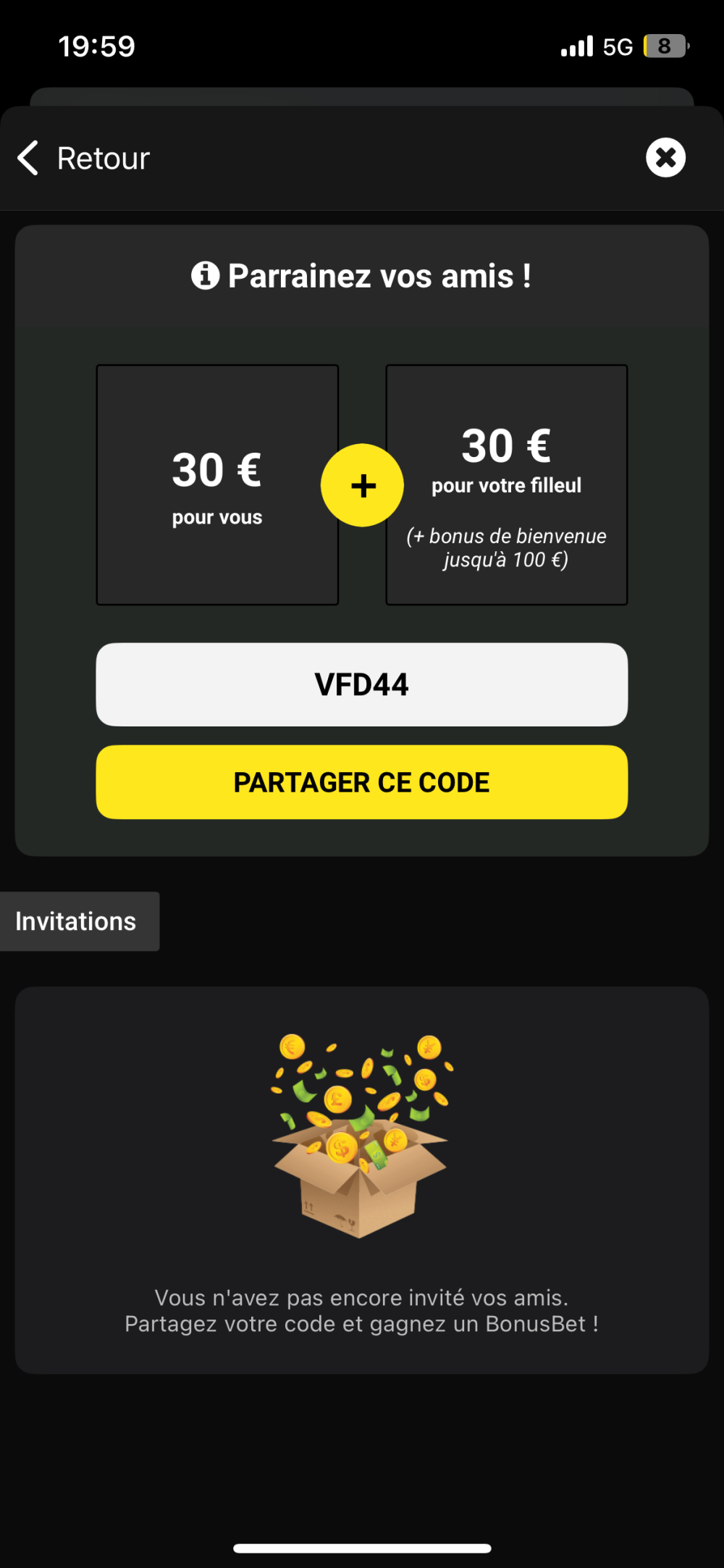Viewport: 724px width, 1568px height.
Task: Select the Invitations tab
Action: coord(77,921)
